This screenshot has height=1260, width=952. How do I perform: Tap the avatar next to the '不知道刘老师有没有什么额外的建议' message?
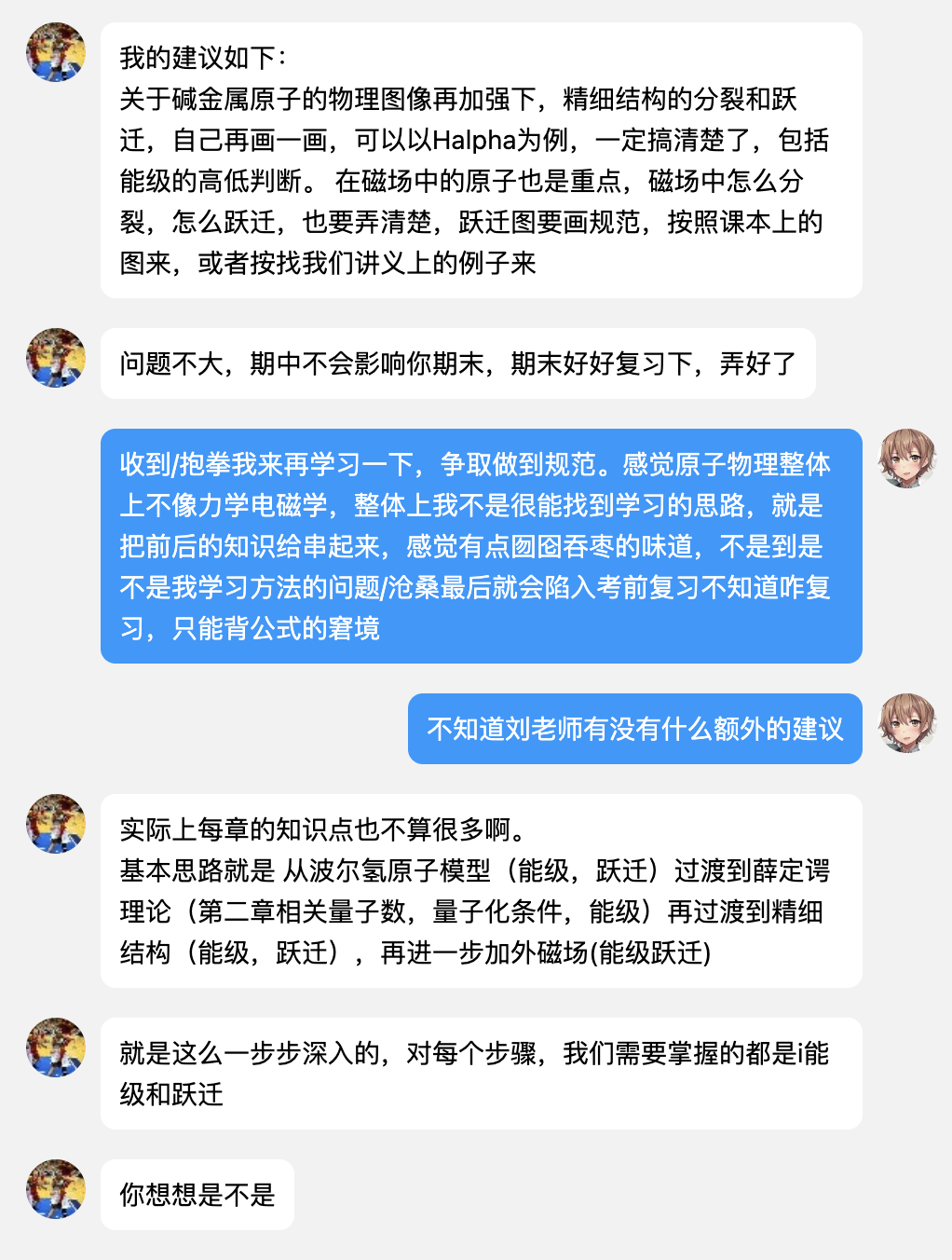click(x=907, y=723)
